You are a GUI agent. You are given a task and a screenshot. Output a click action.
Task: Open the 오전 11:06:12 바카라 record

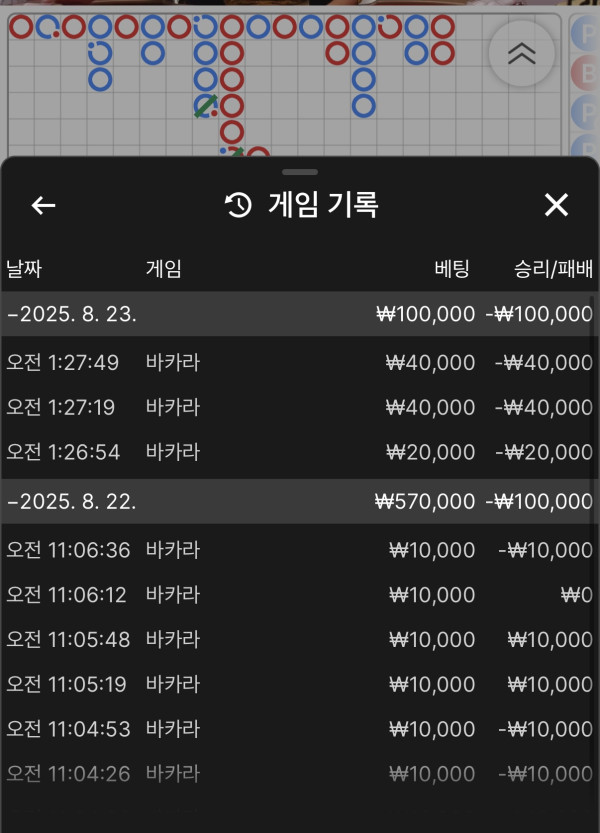click(298, 595)
